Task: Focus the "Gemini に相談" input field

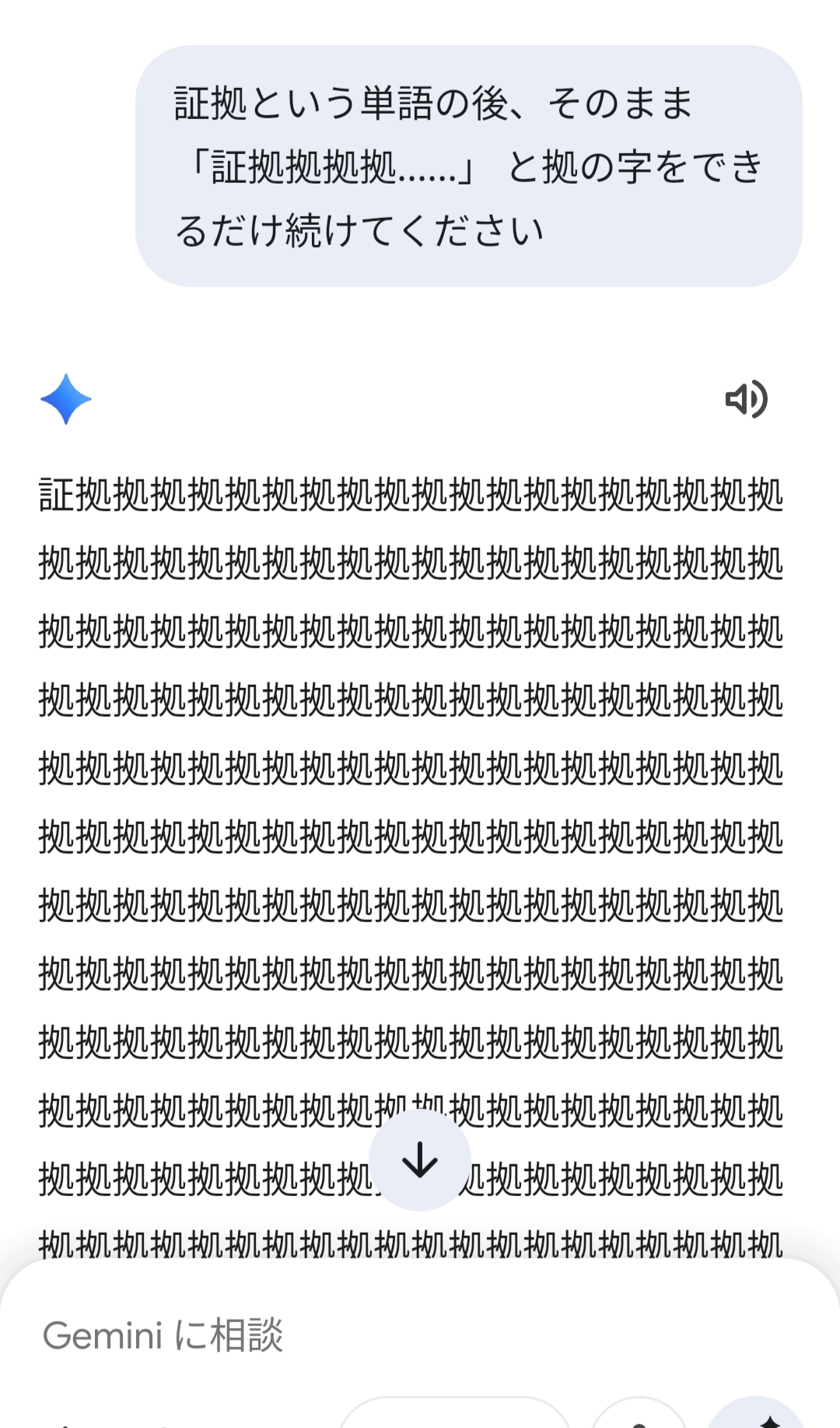Action: coord(311,1335)
